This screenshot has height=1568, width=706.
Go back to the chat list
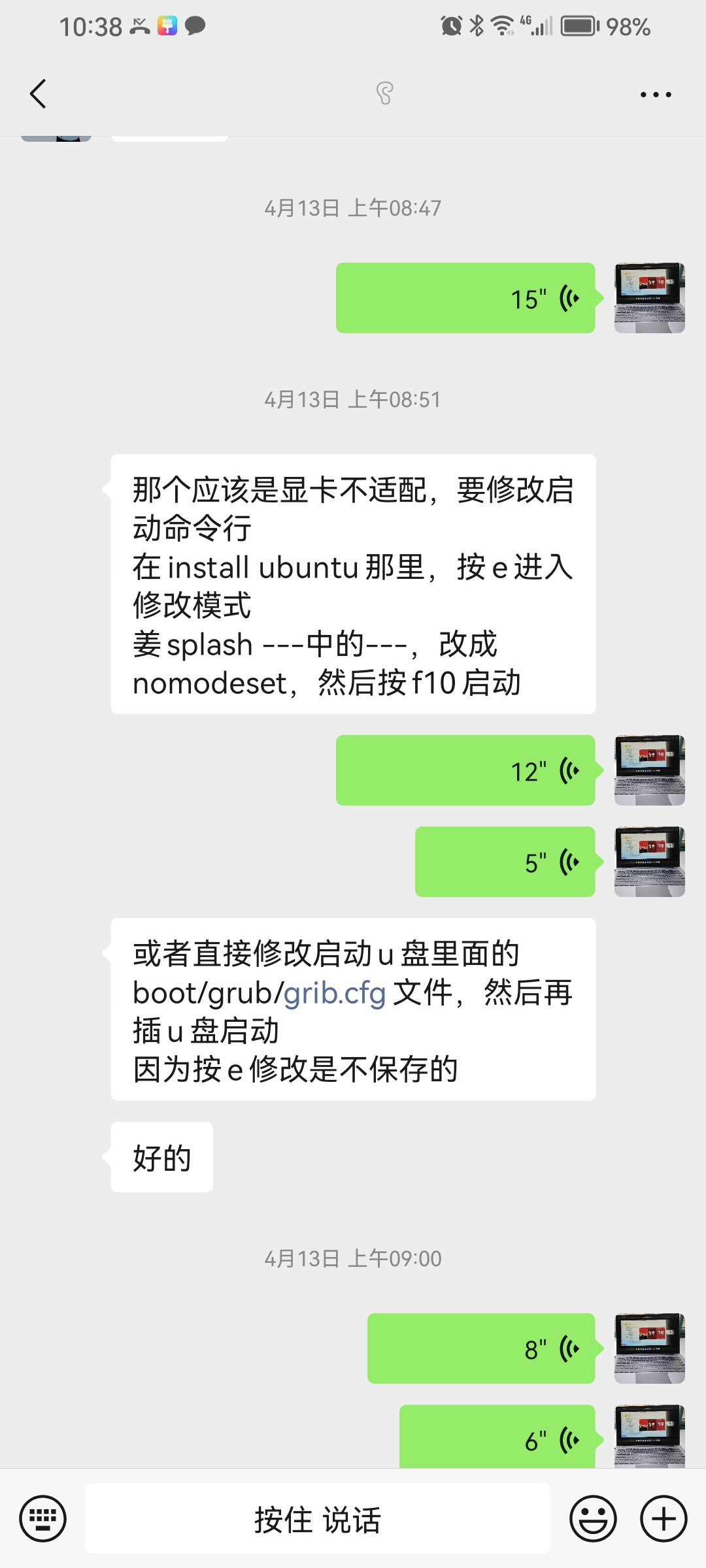tap(39, 94)
